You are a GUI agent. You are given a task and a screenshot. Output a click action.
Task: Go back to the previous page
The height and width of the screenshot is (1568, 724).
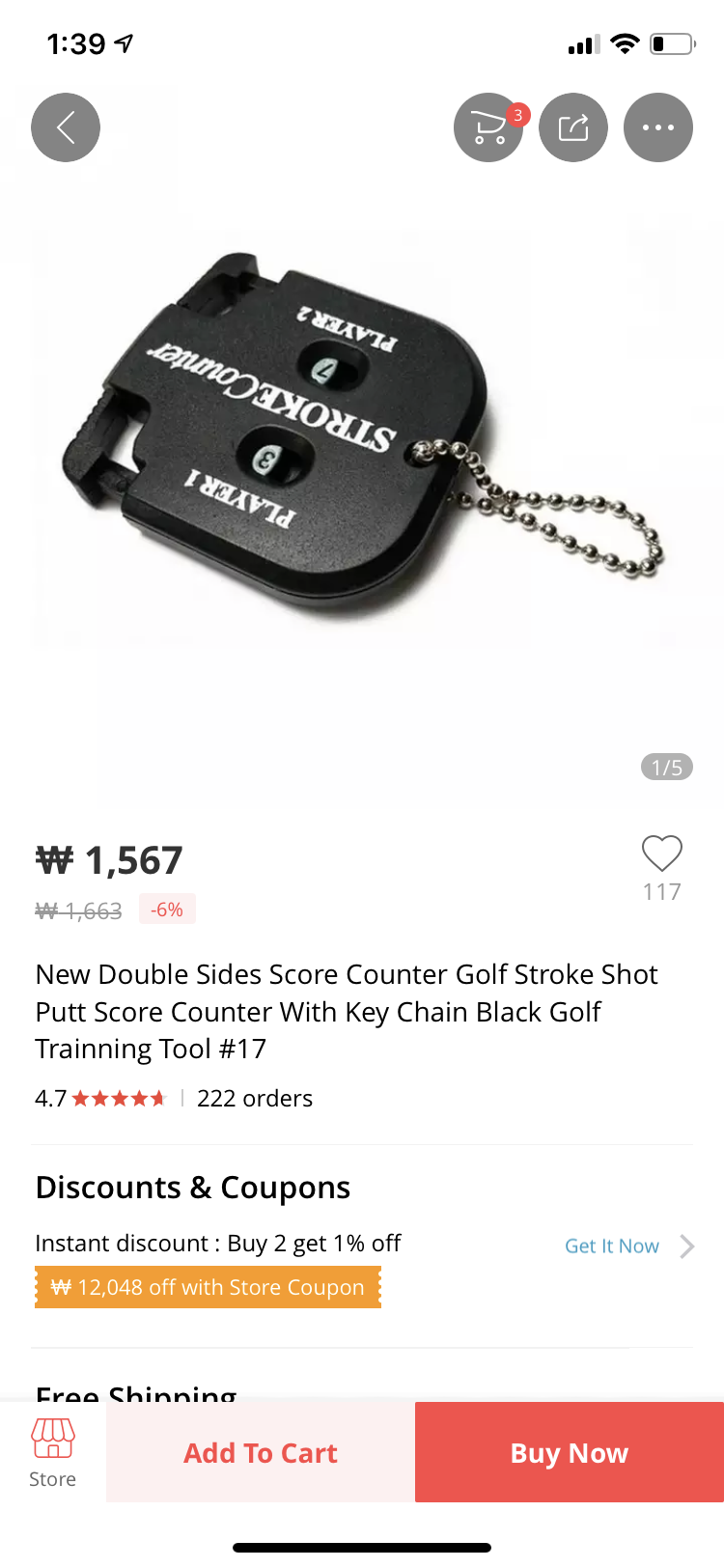point(66,127)
